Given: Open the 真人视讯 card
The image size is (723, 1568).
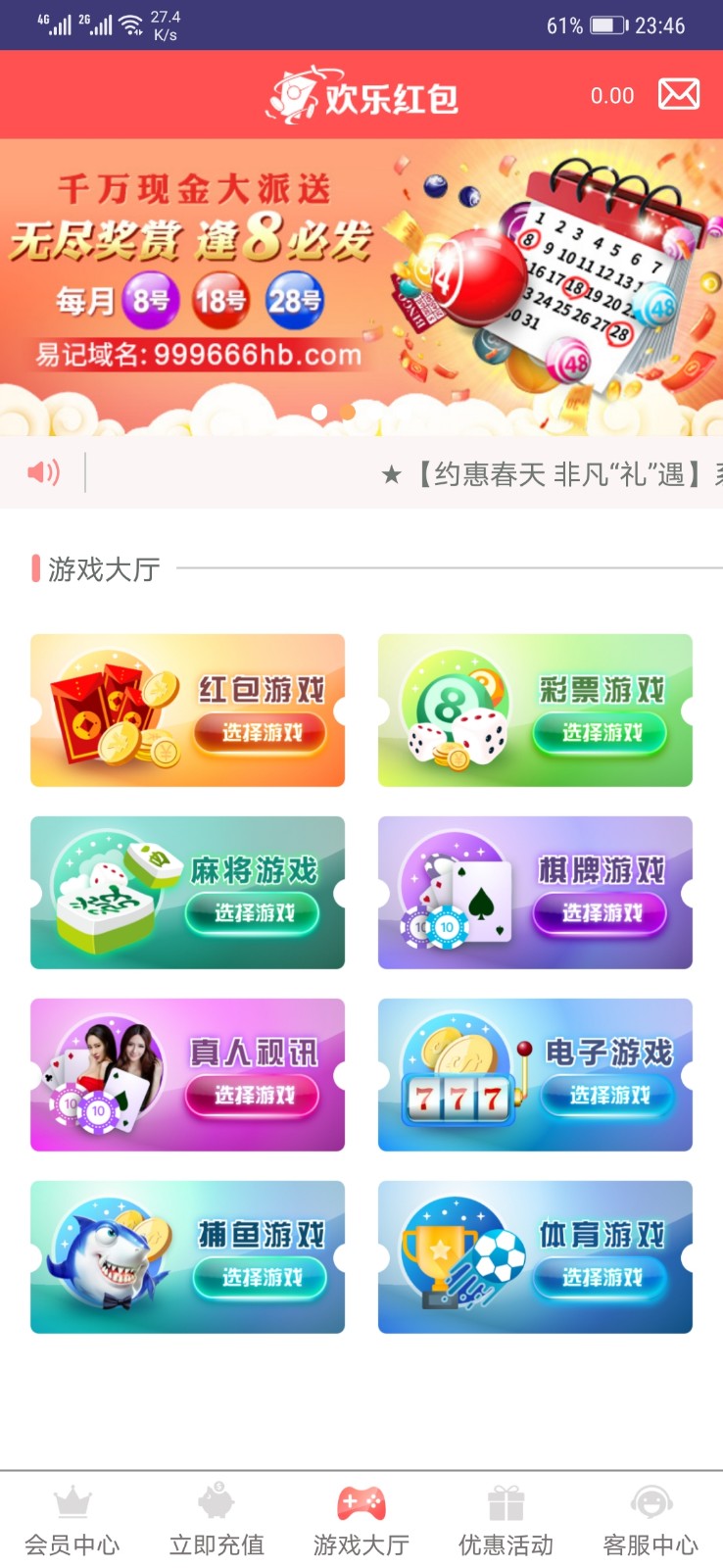Looking at the screenshot, I should [187, 1075].
